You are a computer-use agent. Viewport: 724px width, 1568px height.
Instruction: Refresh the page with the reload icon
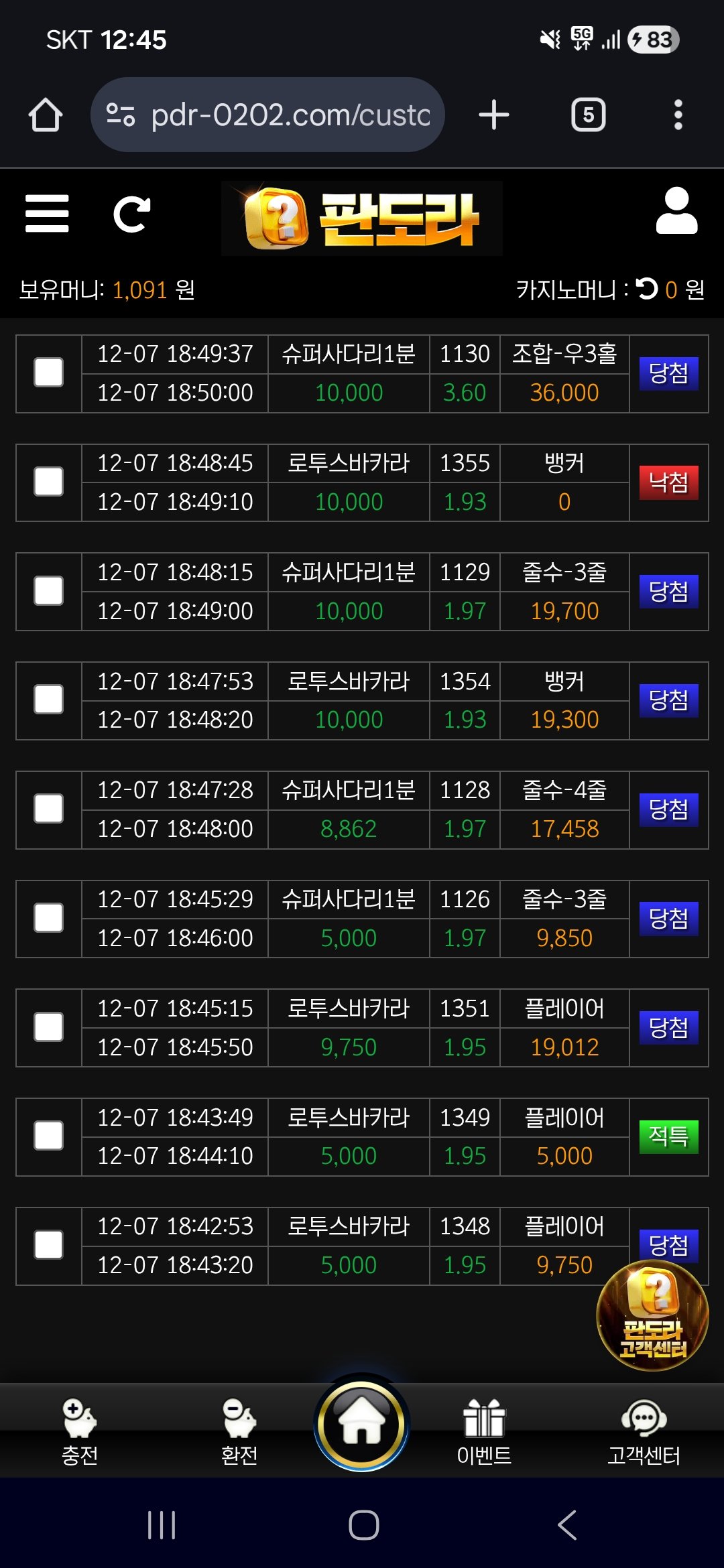[131, 214]
